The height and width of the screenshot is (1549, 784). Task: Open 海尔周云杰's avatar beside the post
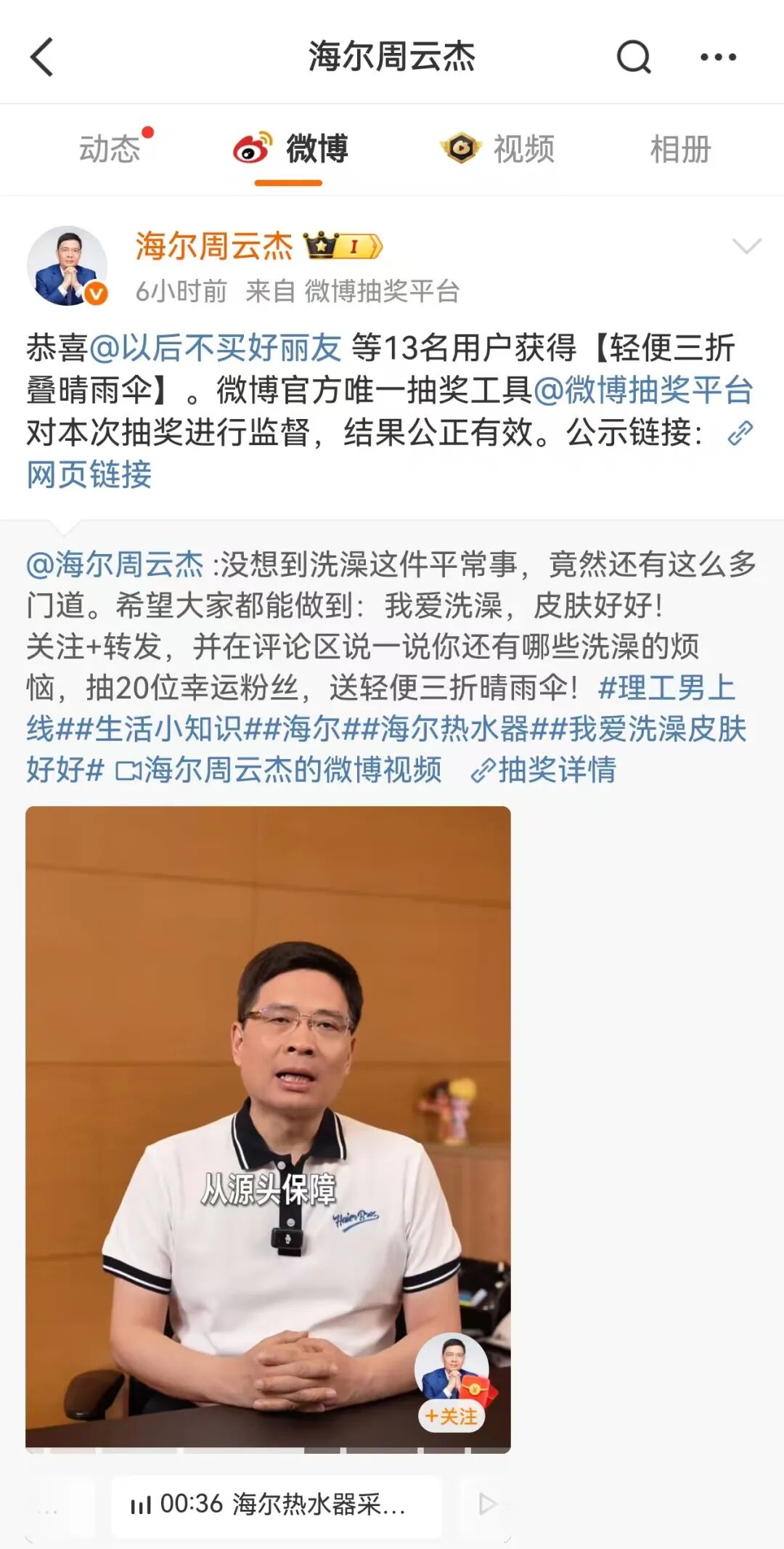coord(67,265)
